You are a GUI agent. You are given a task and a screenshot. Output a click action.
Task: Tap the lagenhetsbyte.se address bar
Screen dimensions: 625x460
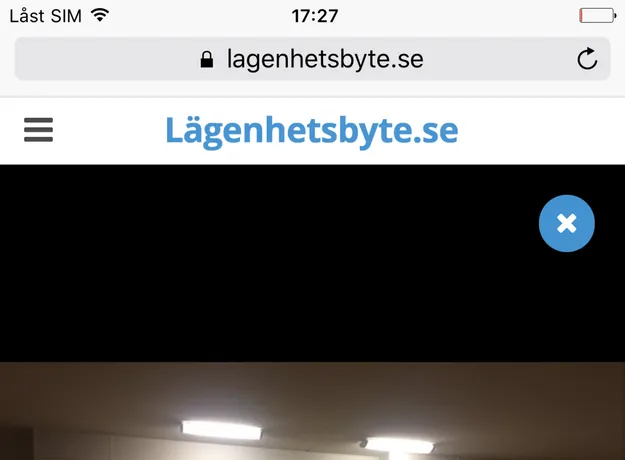(x=312, y=59)
